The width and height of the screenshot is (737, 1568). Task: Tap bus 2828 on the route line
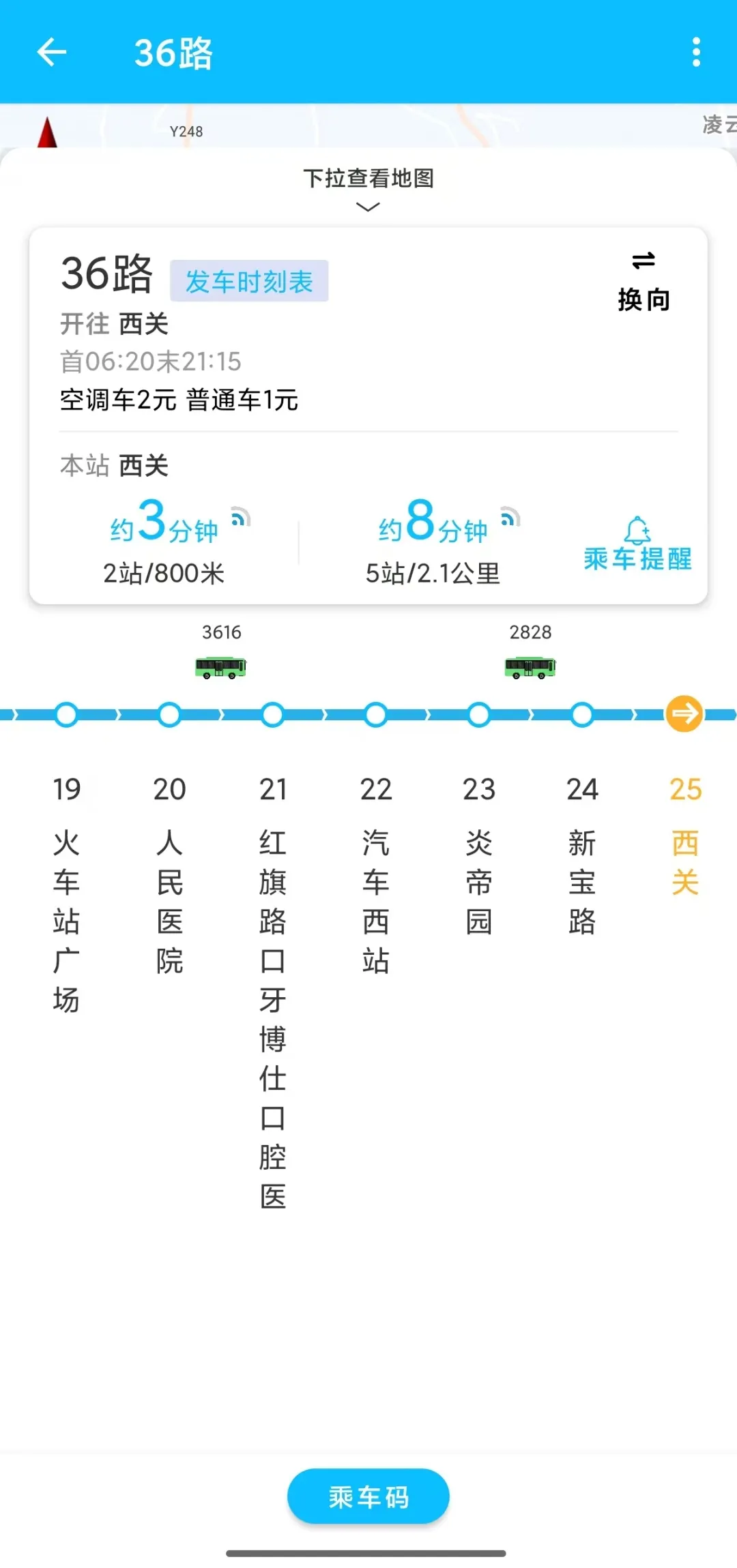[530, 666]
